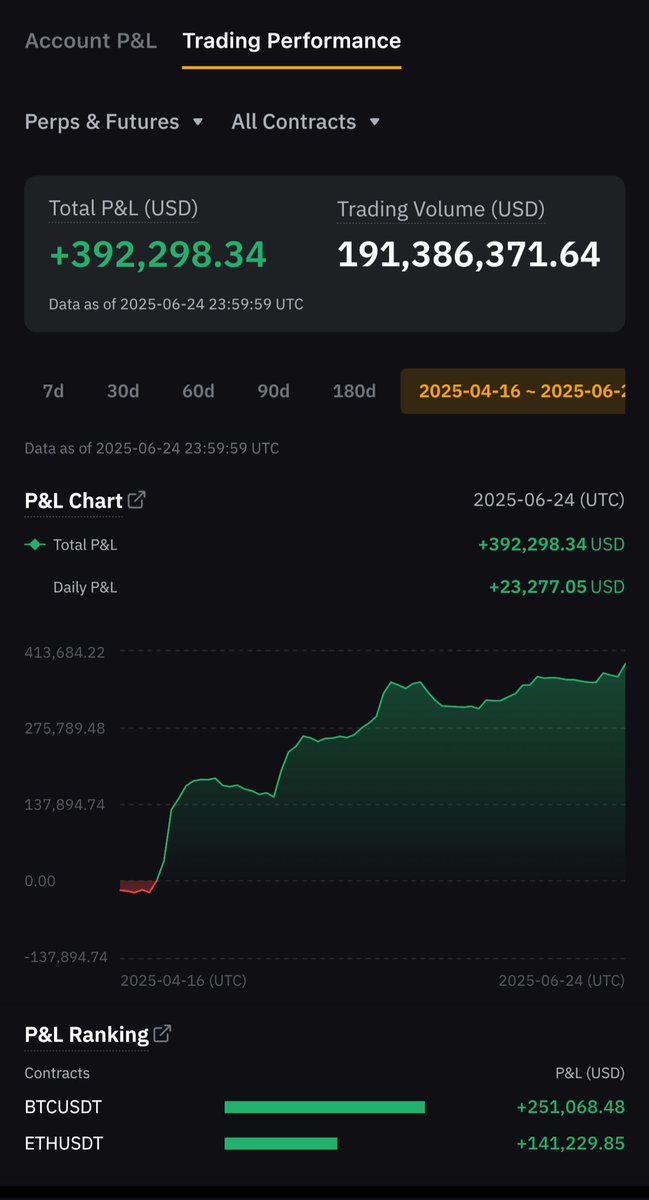Share the P&L Ranking
This screenshot has width=649, height=1200.
pyautogui.click(x=162, y=1034)
